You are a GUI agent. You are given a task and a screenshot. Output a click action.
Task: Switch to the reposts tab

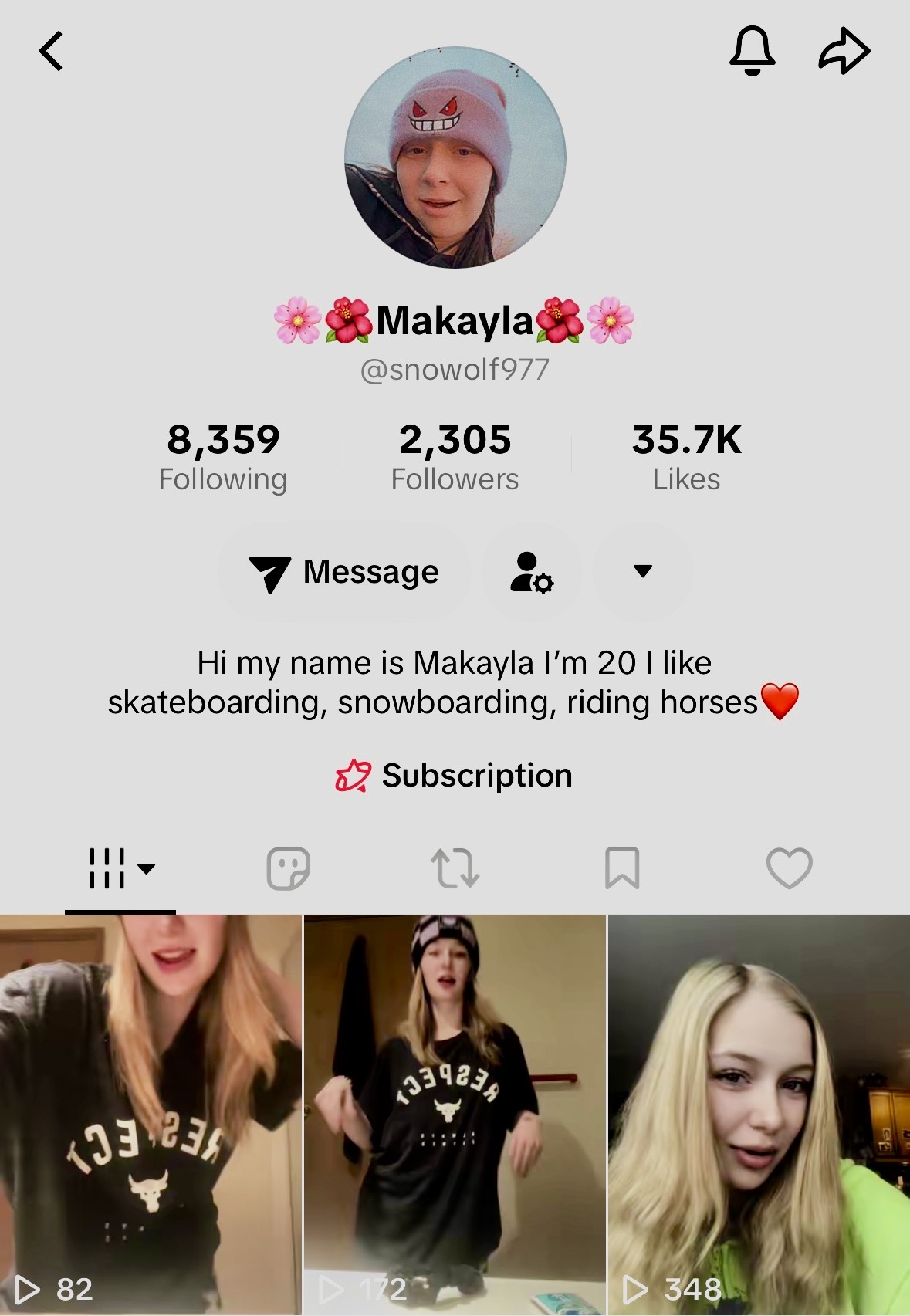(455, 869)
